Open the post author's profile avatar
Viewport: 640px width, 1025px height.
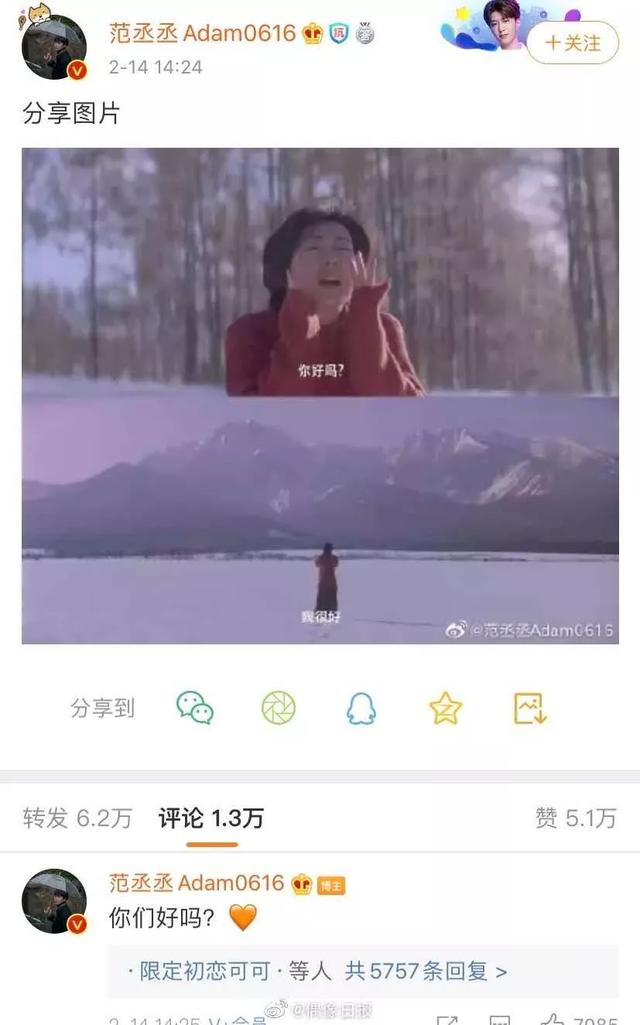(x=54, y=47)
